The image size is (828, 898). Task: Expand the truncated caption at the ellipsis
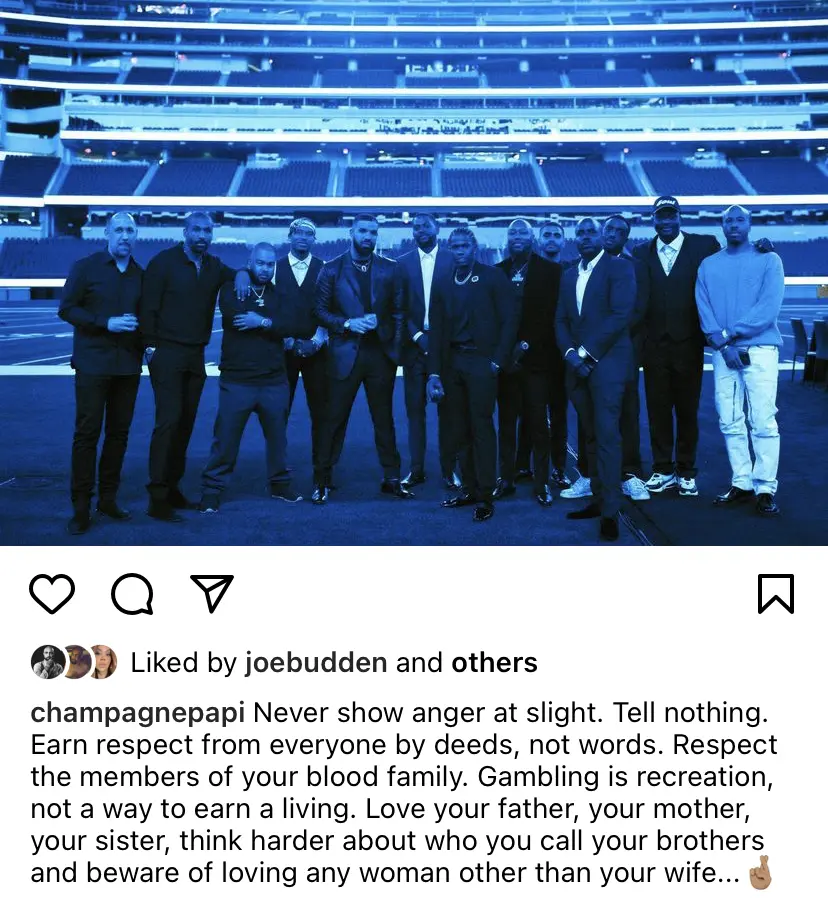[x=727, y=872]
